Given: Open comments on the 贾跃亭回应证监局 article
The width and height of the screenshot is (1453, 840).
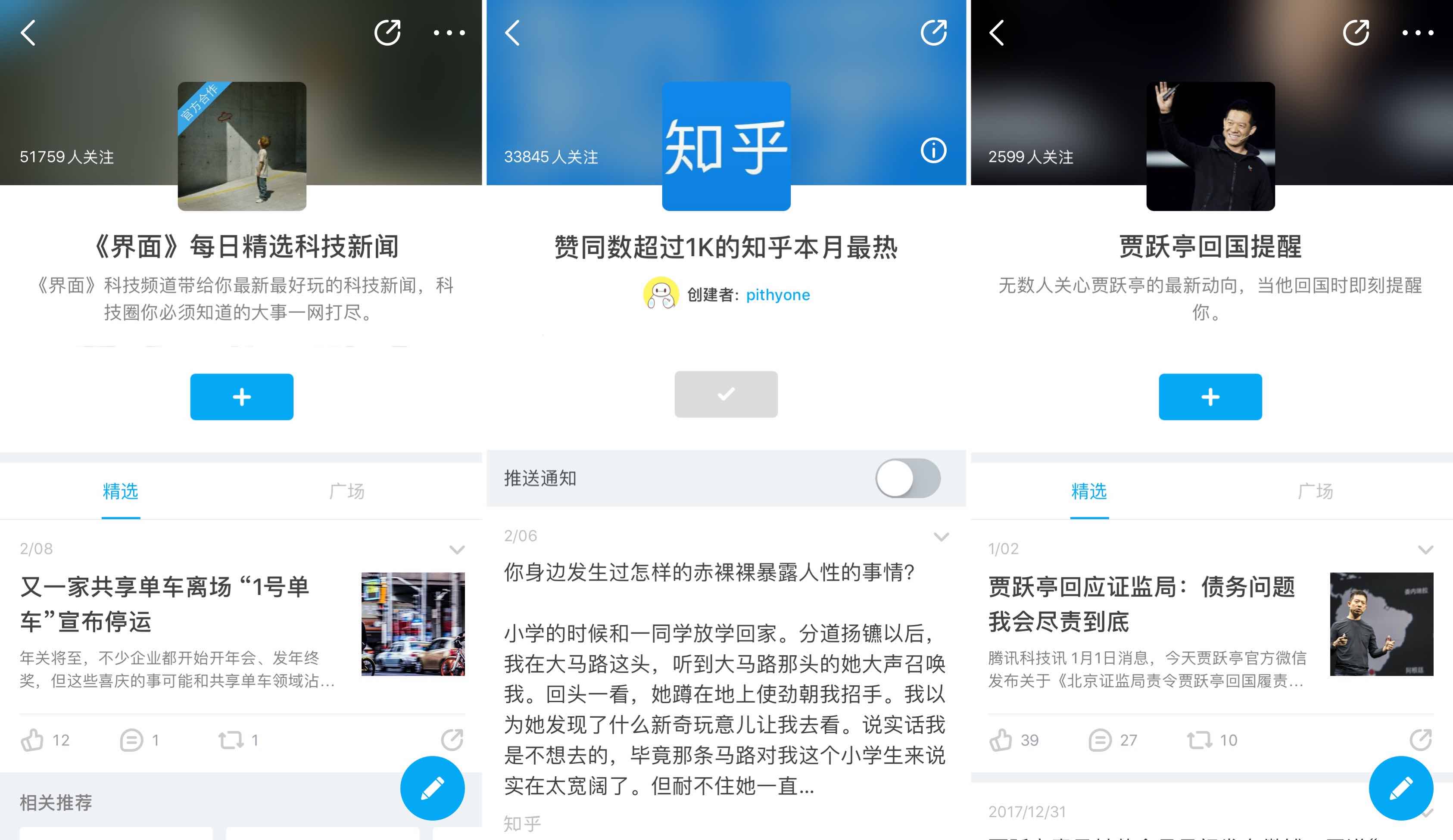Looking at the screenshot, I should click(1100, 740).
